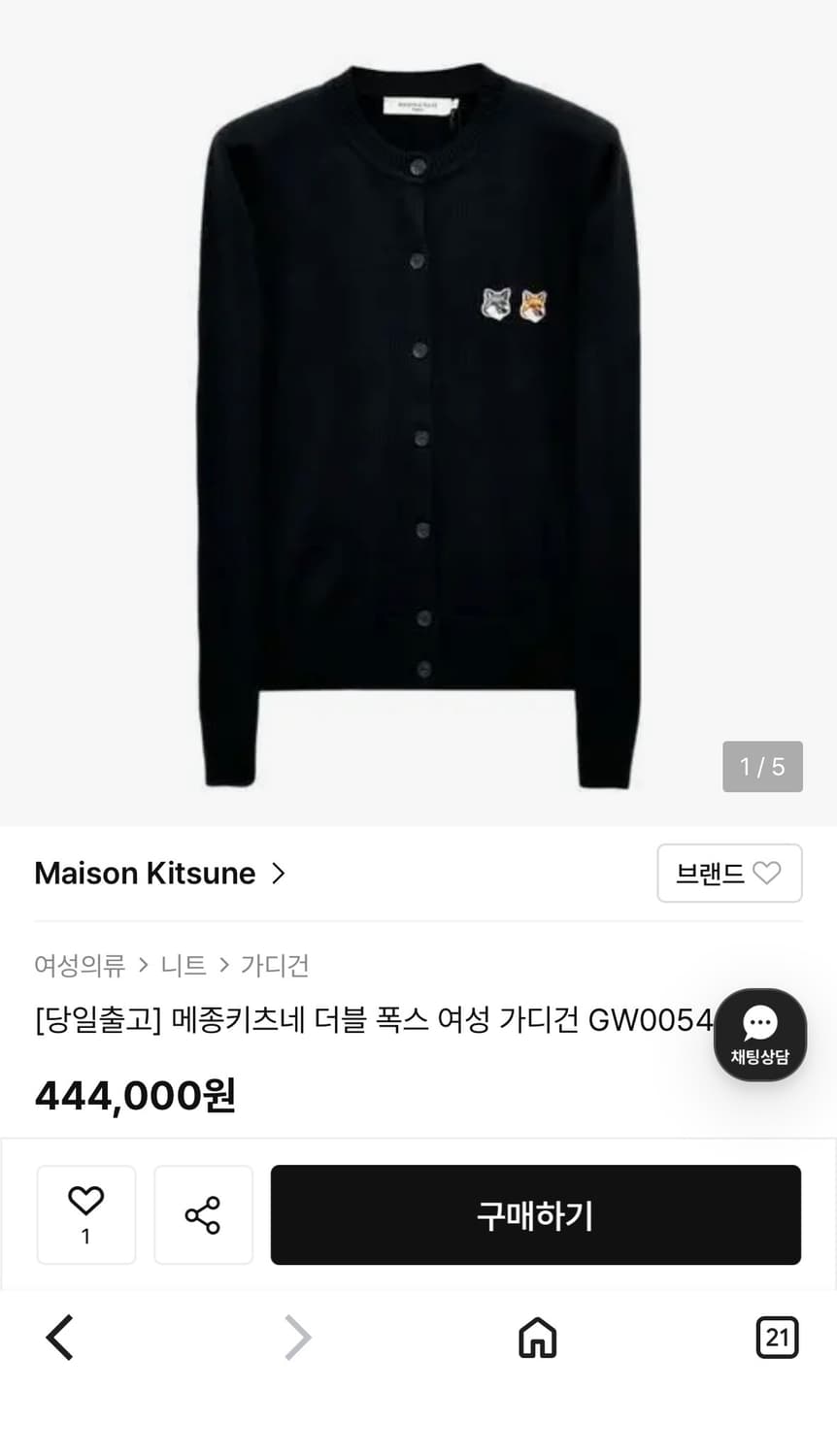Screen dimensions: 837x1456
Task: Tap the 1/5 image counter overlay
Action: pos(762,766)
